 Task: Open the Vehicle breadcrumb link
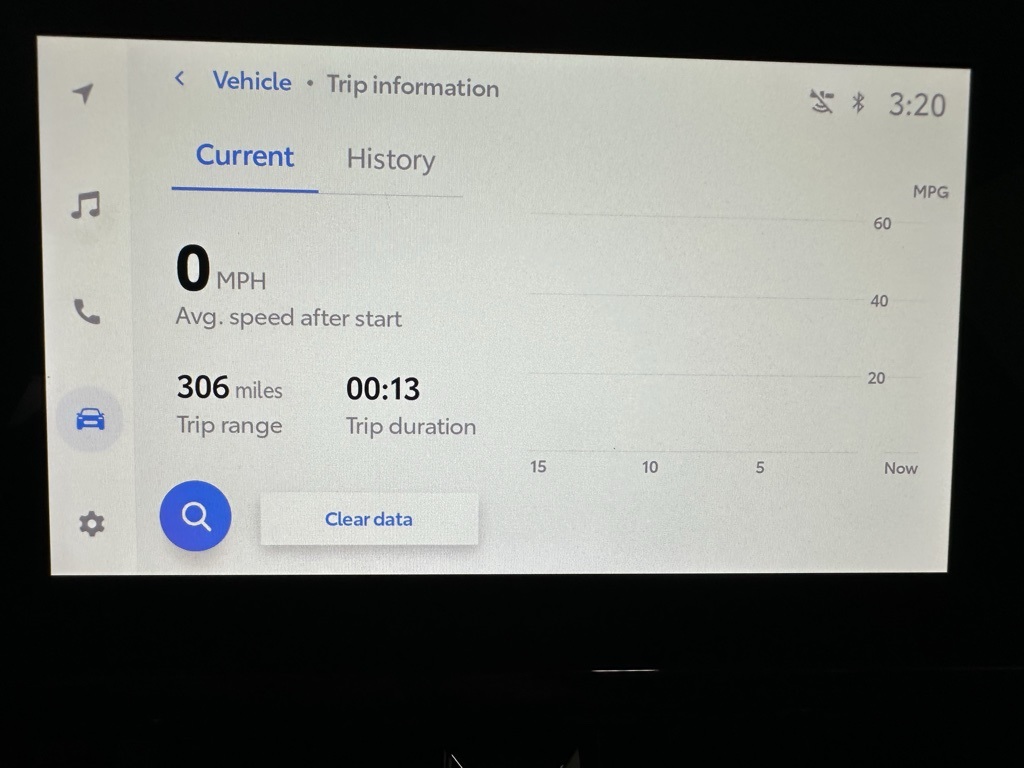tap(252, 81)
